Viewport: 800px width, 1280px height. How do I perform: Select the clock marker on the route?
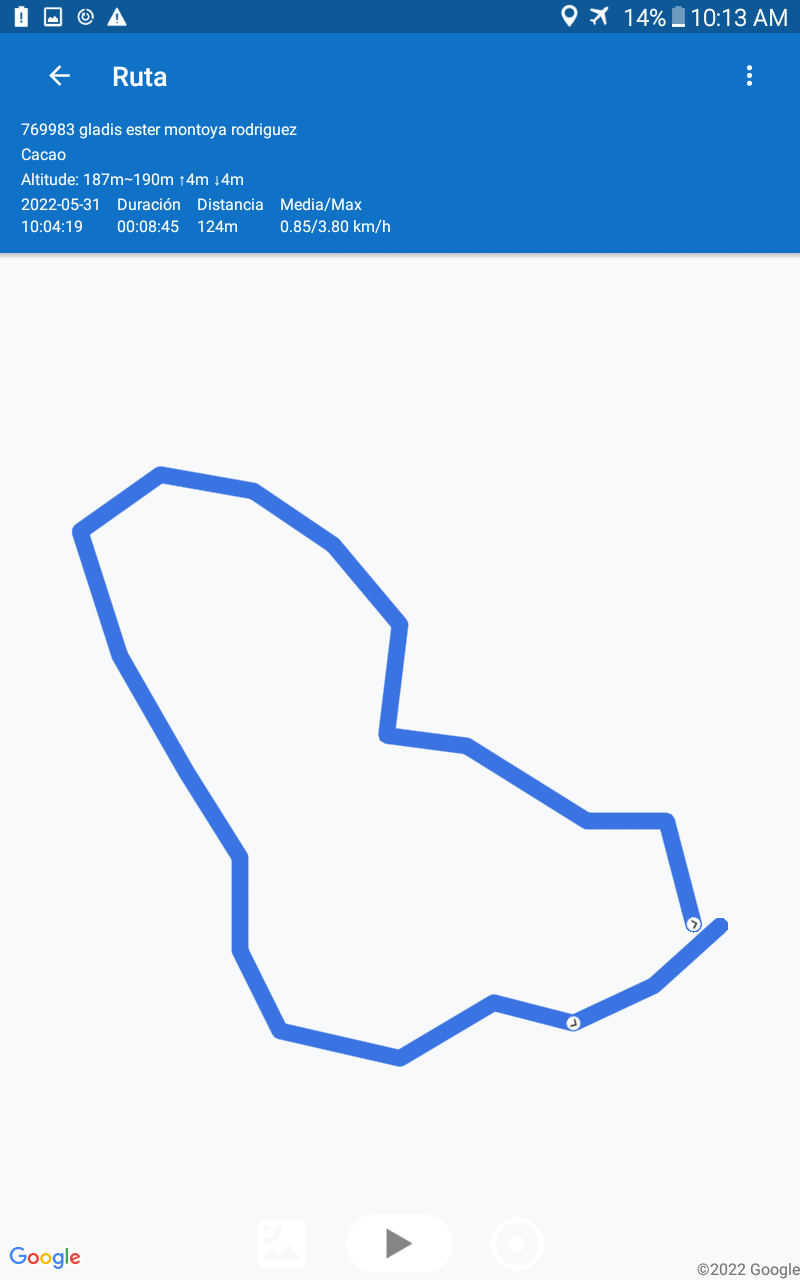click(573, 1022)
